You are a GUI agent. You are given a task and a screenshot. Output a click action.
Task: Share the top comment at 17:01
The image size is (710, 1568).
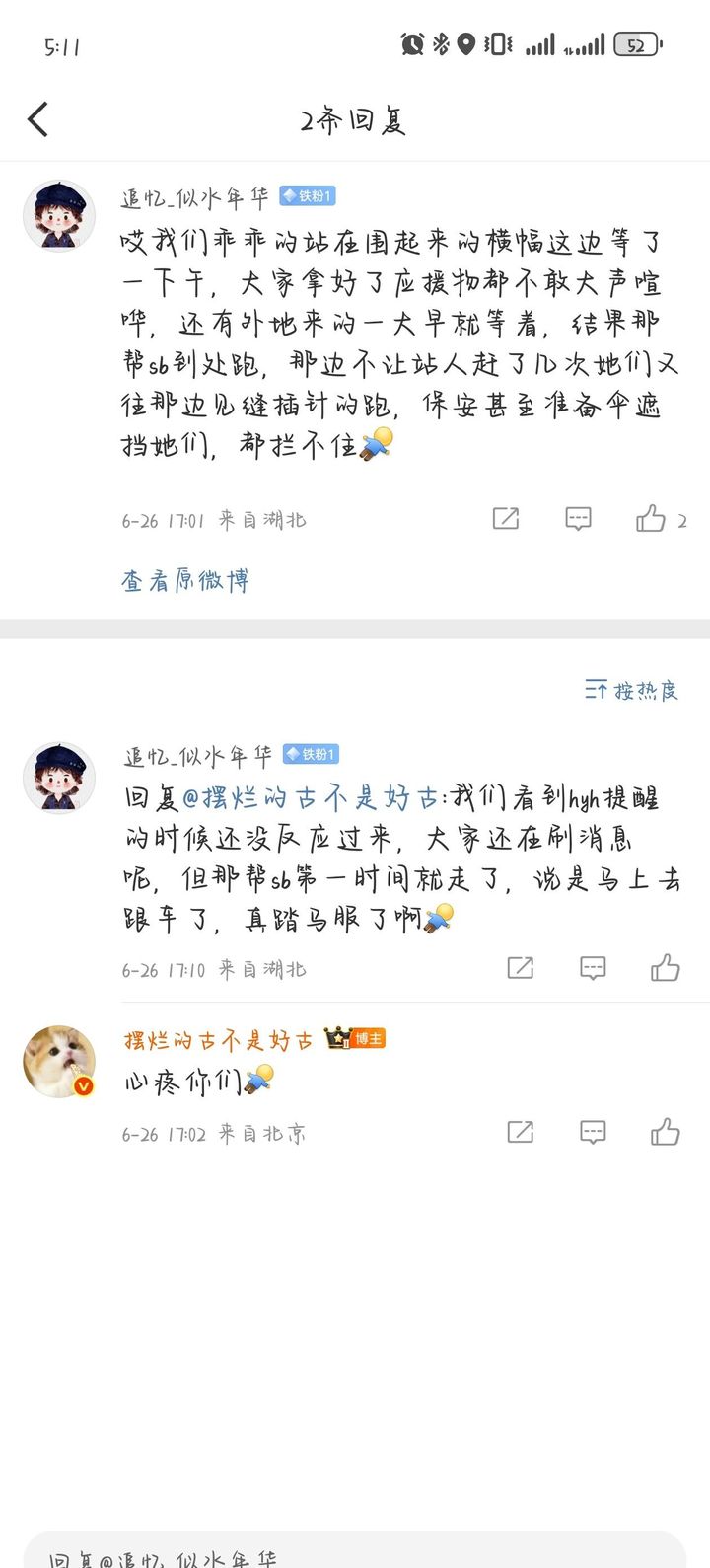pos(506,519)
